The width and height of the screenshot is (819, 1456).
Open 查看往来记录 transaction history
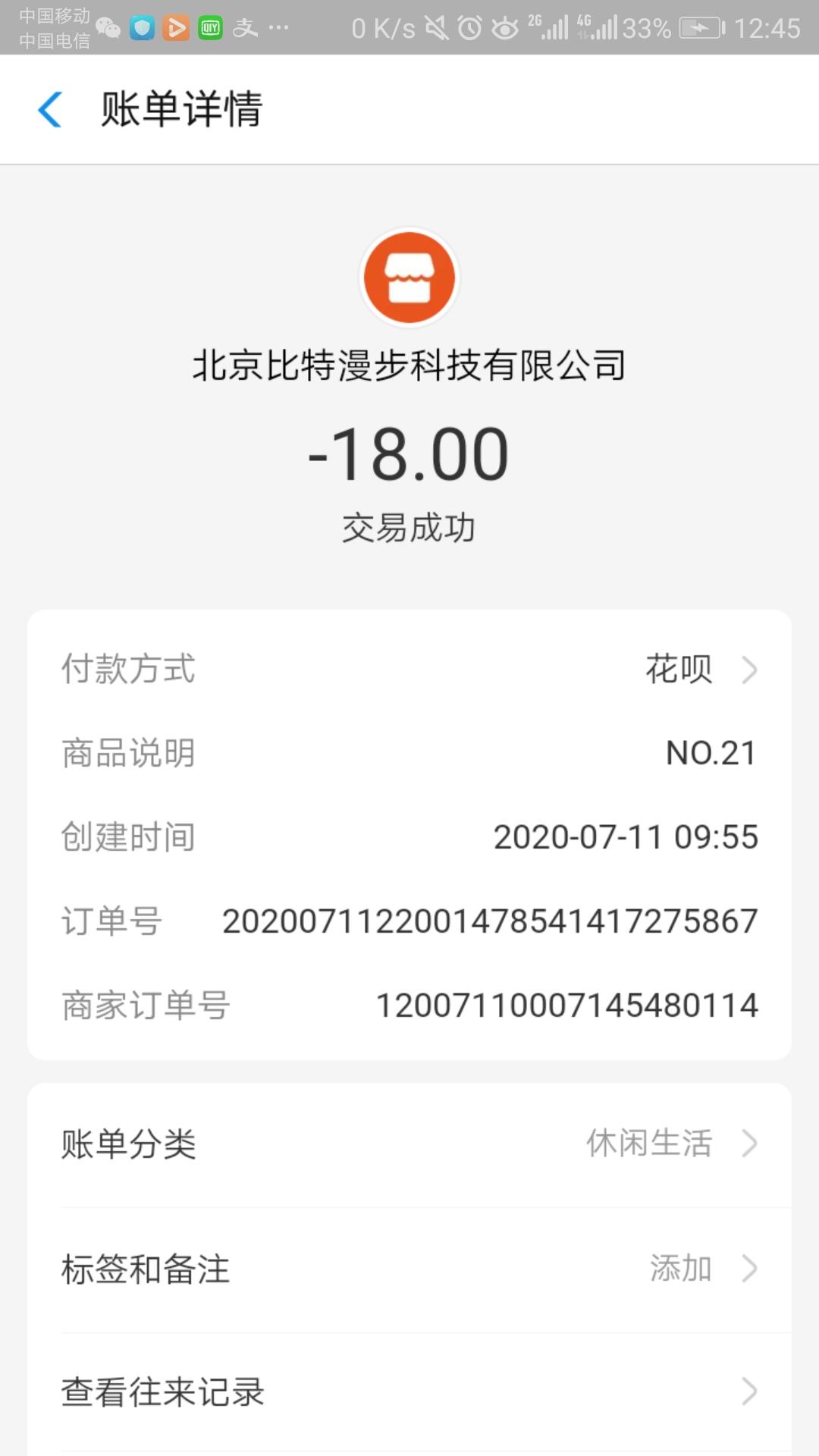(x=163, y=1392)
